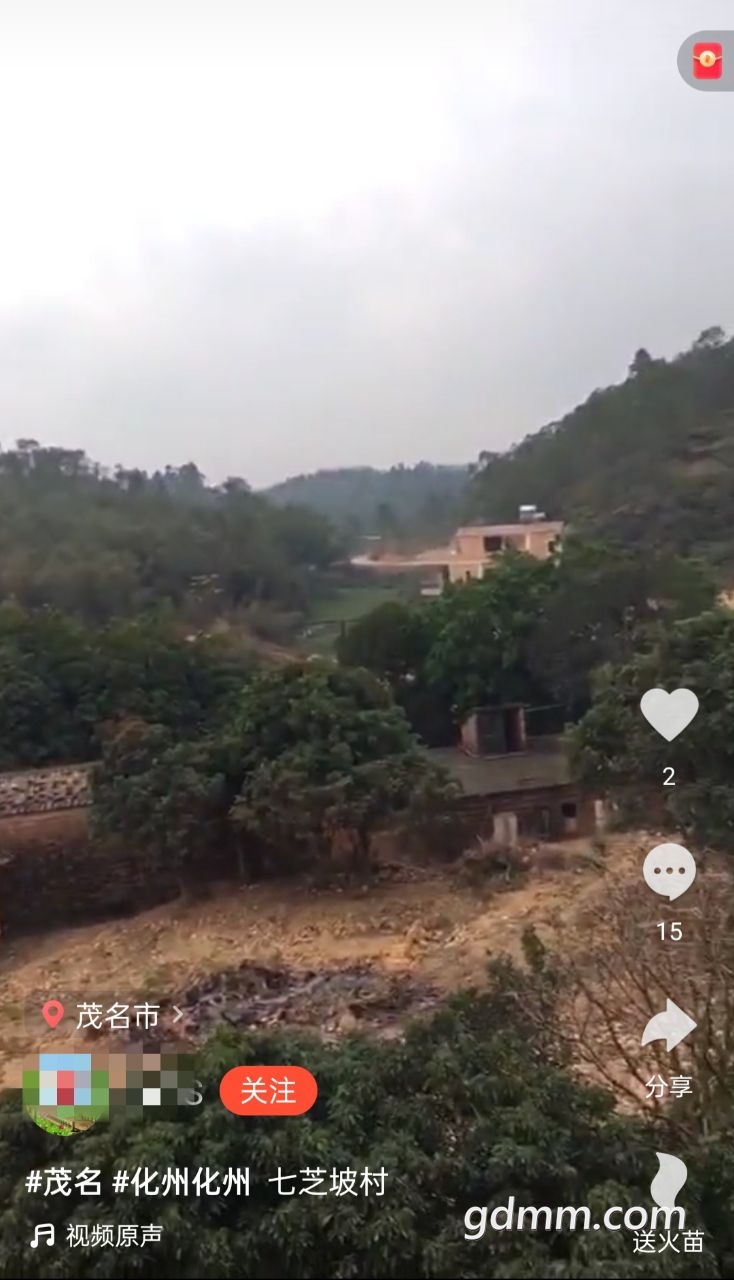
Task: Open the red envelope reward icon
Action: (x=707, y=61)
